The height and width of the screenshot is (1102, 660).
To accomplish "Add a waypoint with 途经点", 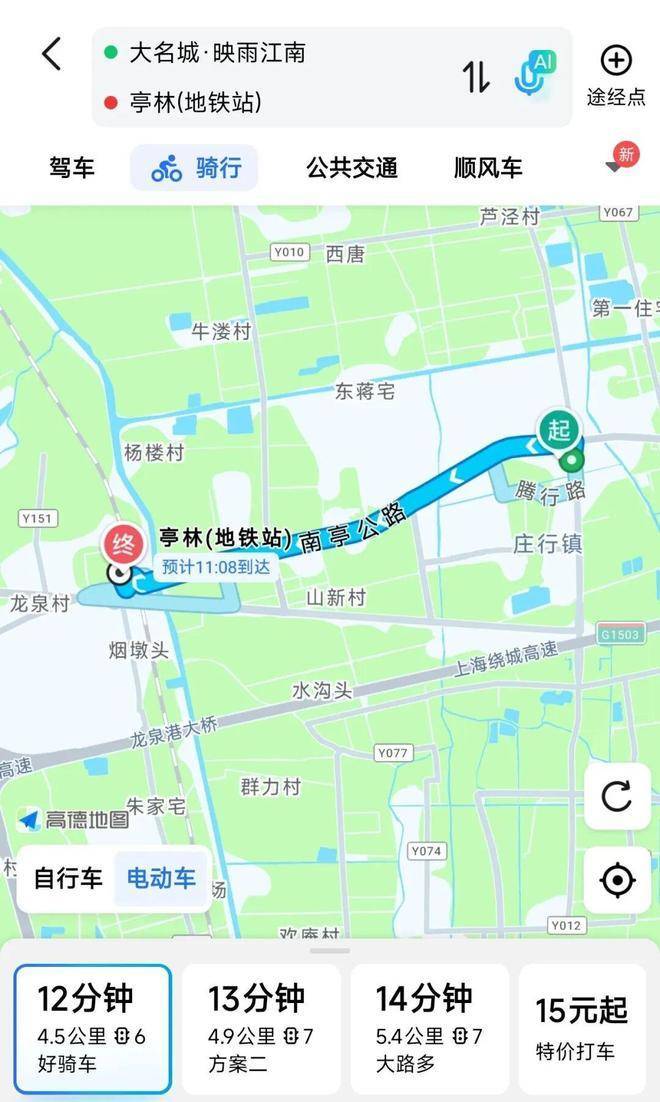I will pos(615,75).
